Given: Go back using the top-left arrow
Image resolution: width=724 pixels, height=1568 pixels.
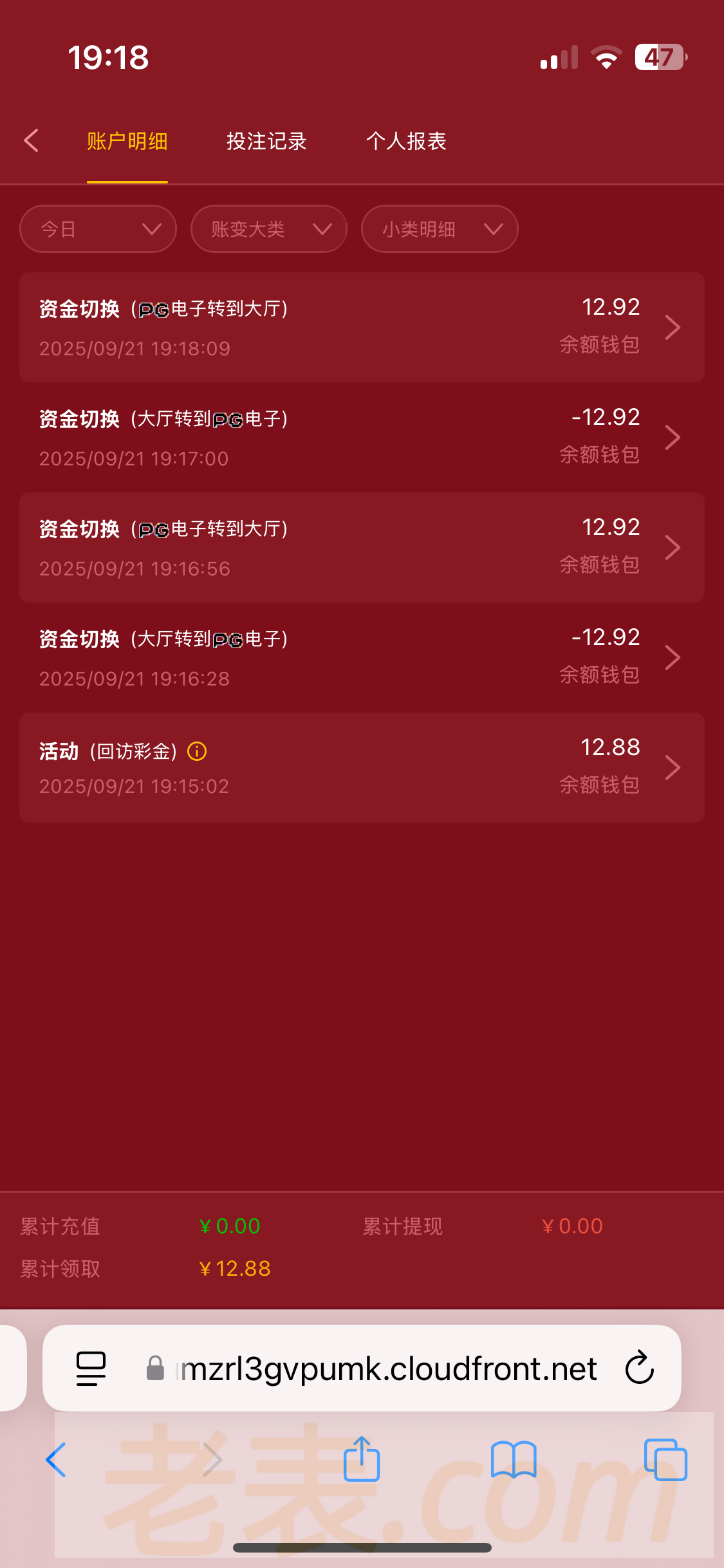Looking at the screenshot, I should click(31, 140).
